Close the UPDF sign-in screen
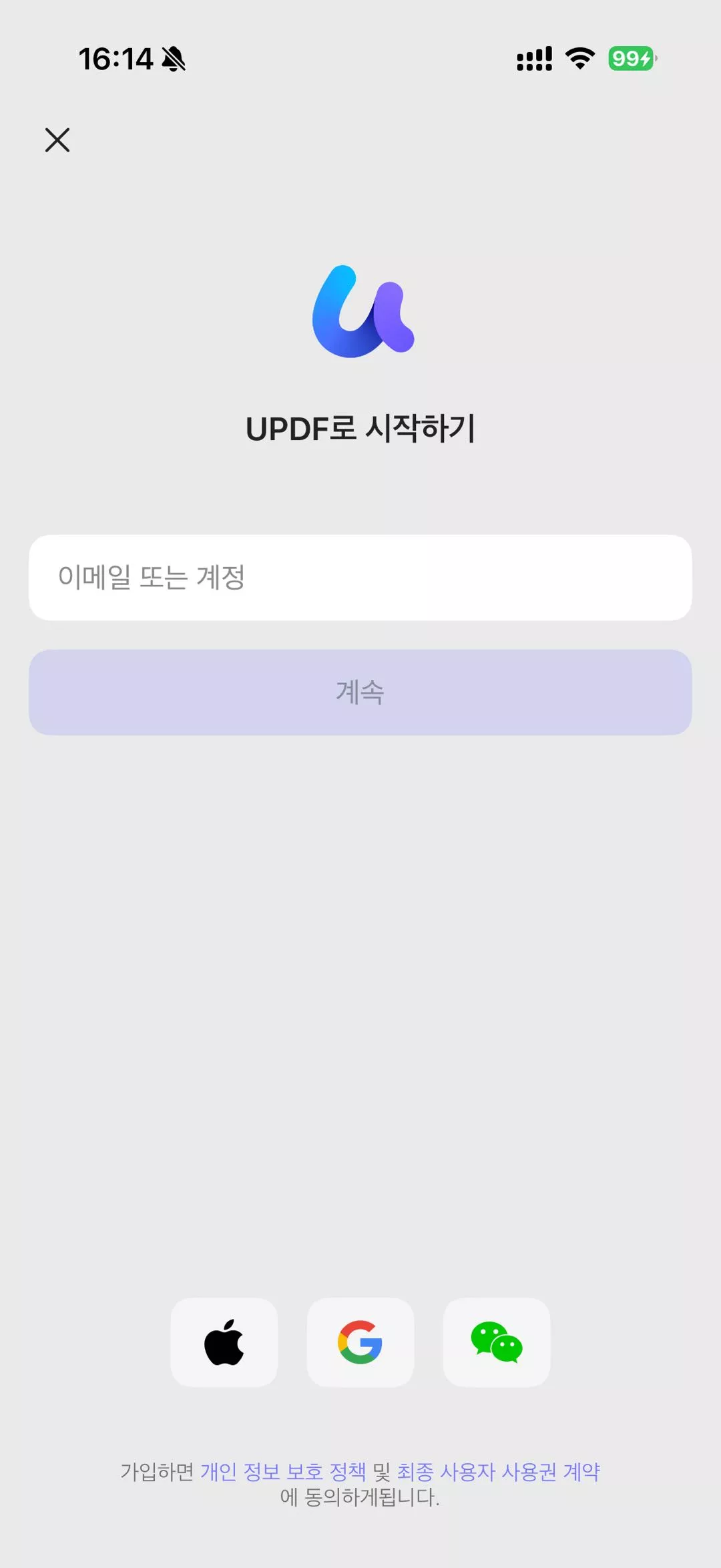The width and height of the screenshot is (721, 1568). (57, 140)
